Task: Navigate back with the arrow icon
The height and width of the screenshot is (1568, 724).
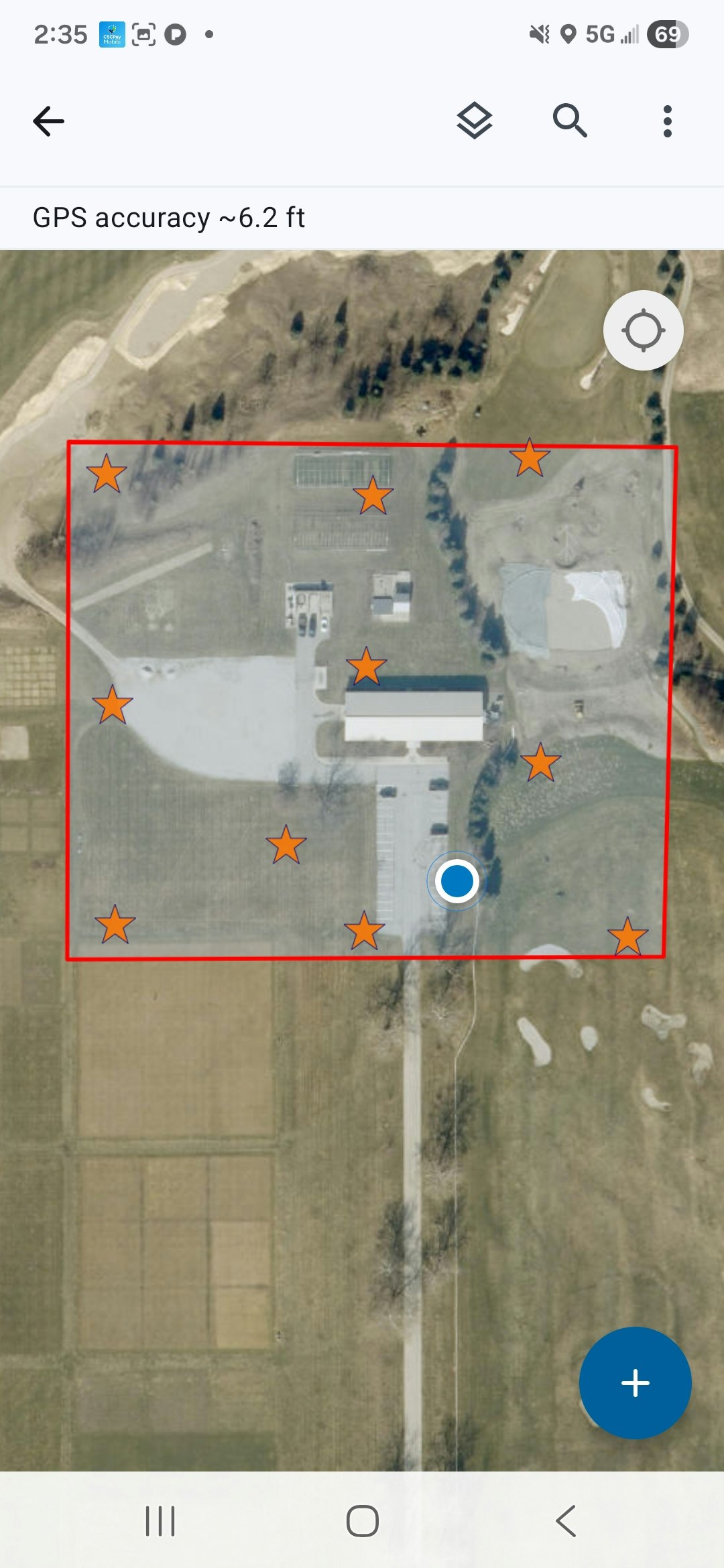Action: click(47, 121)
